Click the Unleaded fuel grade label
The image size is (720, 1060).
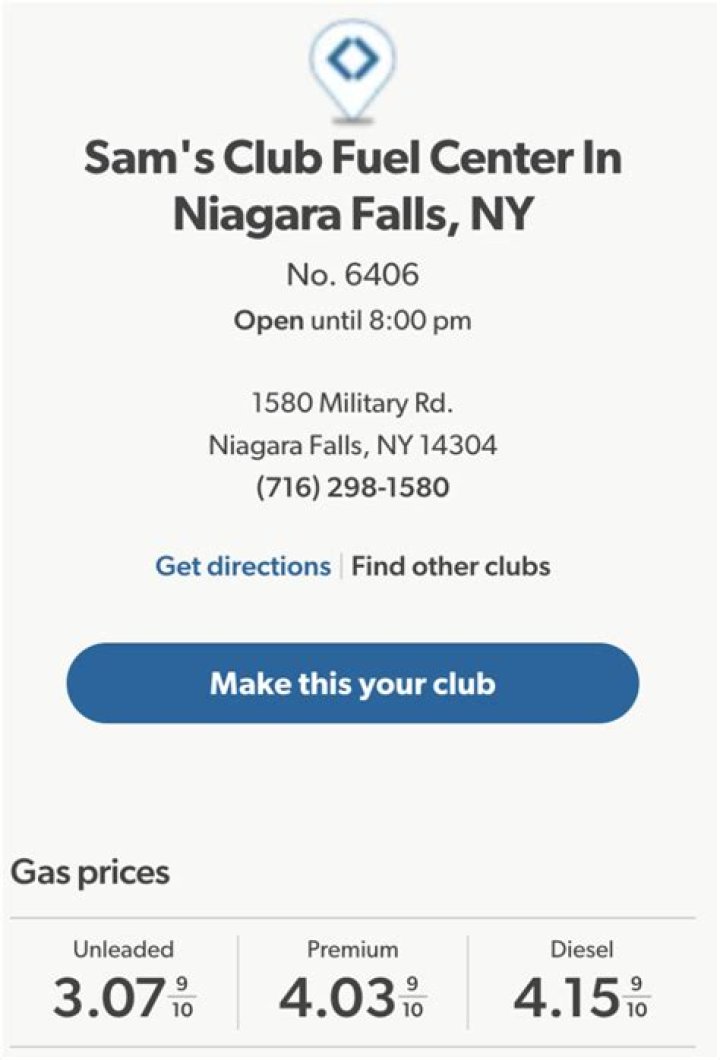[x=124, y=950]
